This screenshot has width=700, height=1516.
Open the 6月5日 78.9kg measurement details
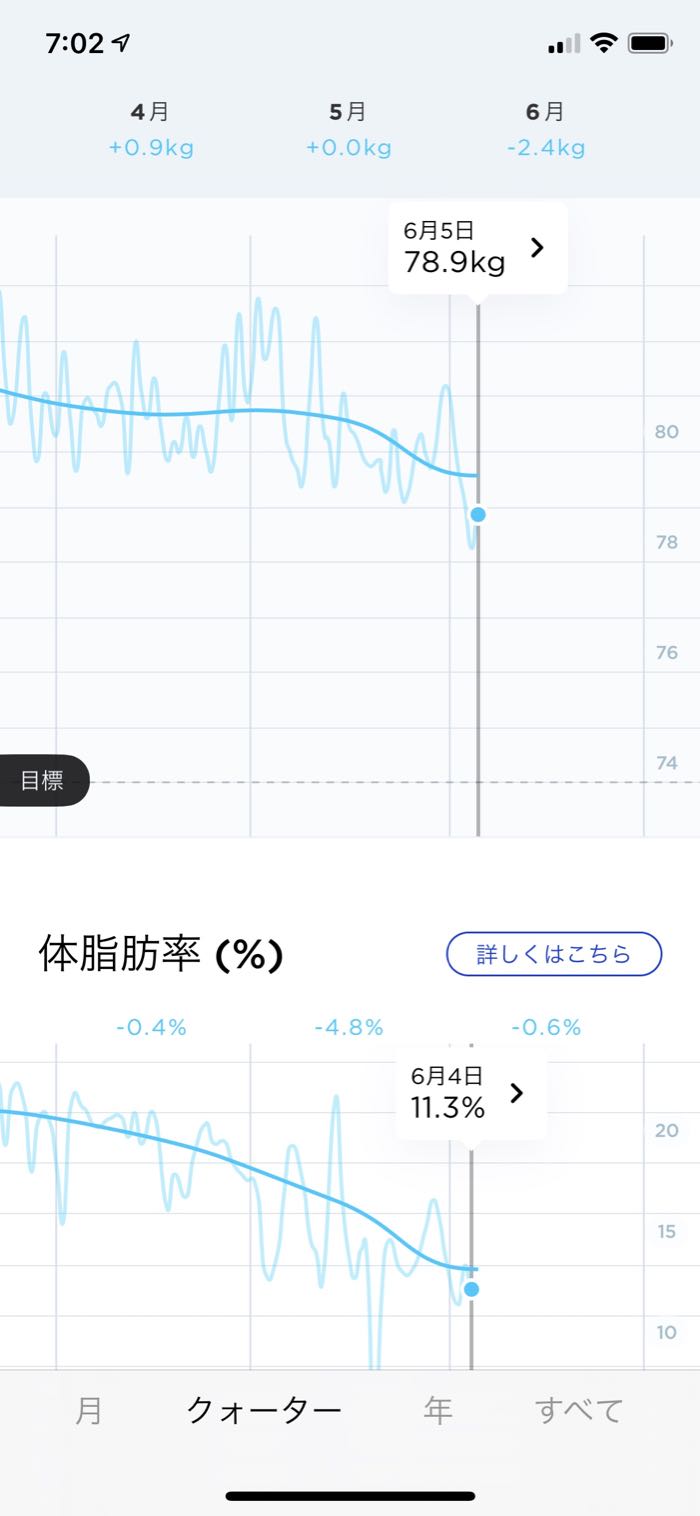tap(477, 248)
